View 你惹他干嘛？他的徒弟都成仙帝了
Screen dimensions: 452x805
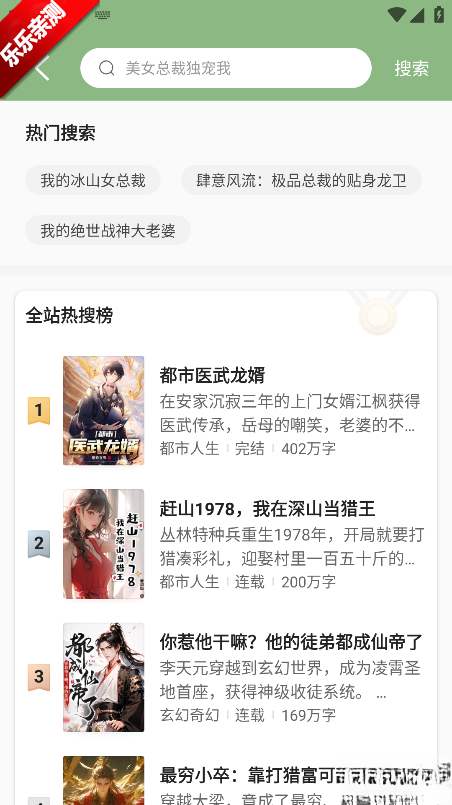click(226, 677)
